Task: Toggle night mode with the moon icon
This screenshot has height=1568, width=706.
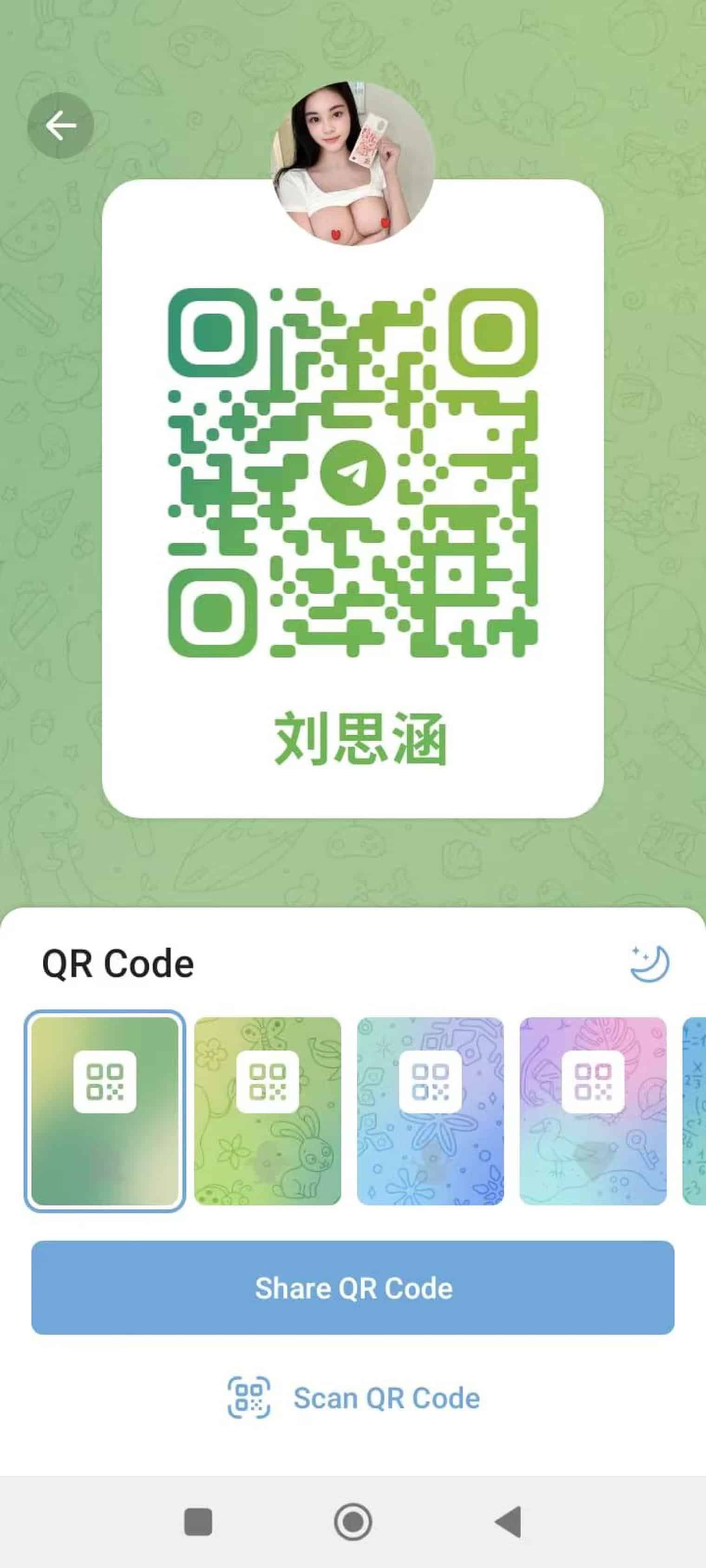Action: pyautogui.click(x=649, y=964)
